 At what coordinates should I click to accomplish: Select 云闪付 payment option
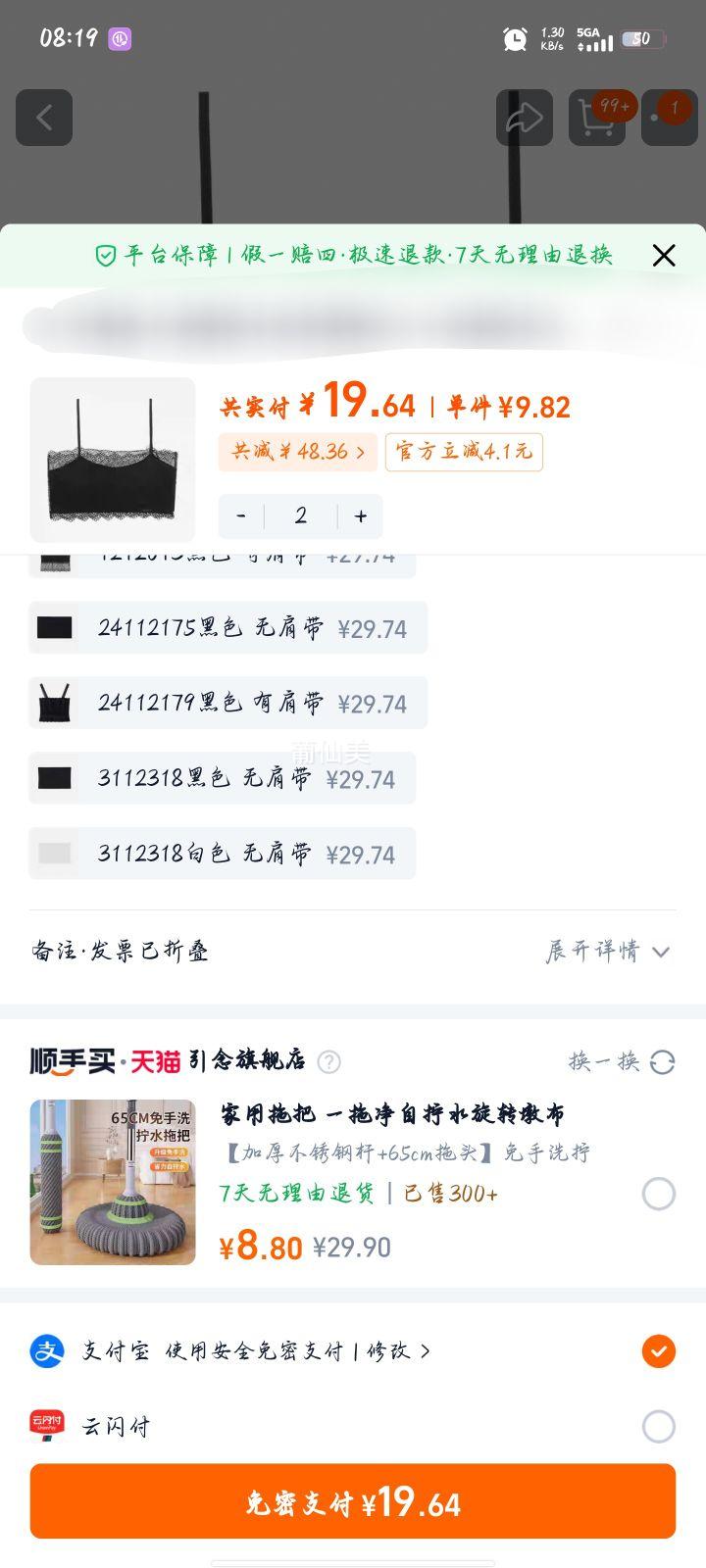click(659, 1426)
